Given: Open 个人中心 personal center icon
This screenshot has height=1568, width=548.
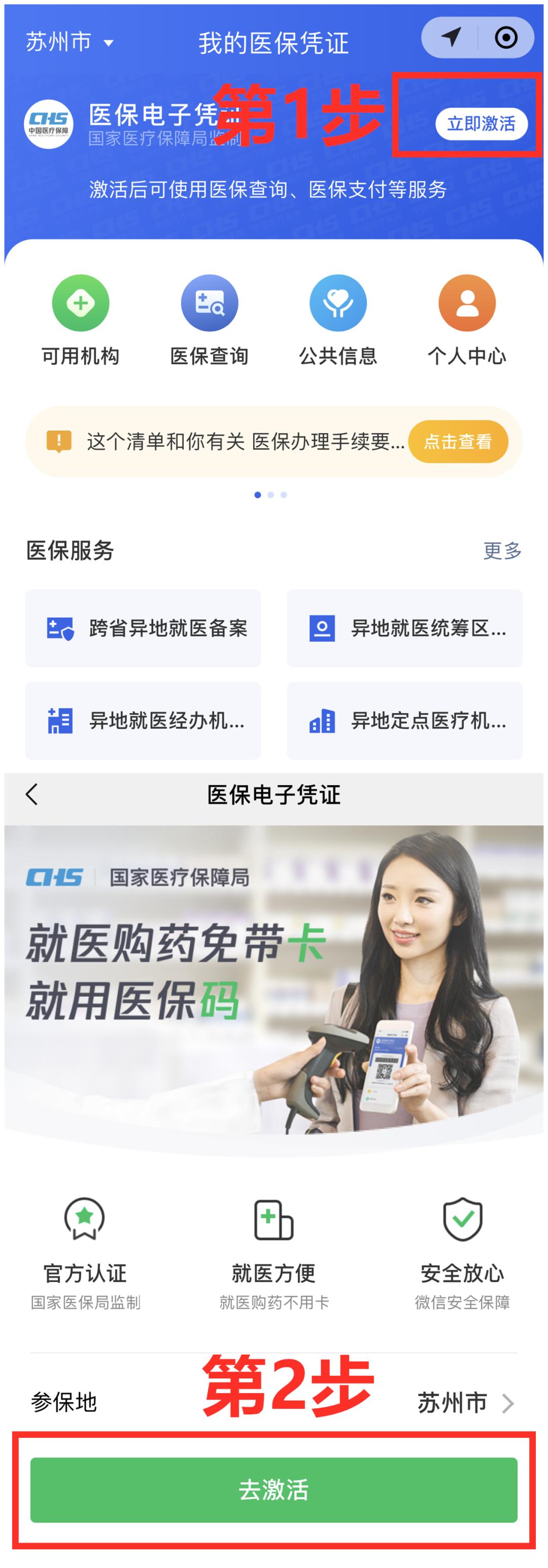Looking at the screenshot, I should click(466, 303).
